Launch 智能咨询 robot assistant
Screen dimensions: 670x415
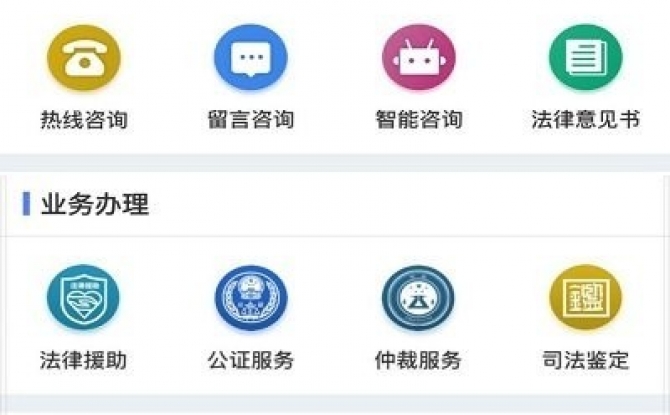tap(418, 58)
